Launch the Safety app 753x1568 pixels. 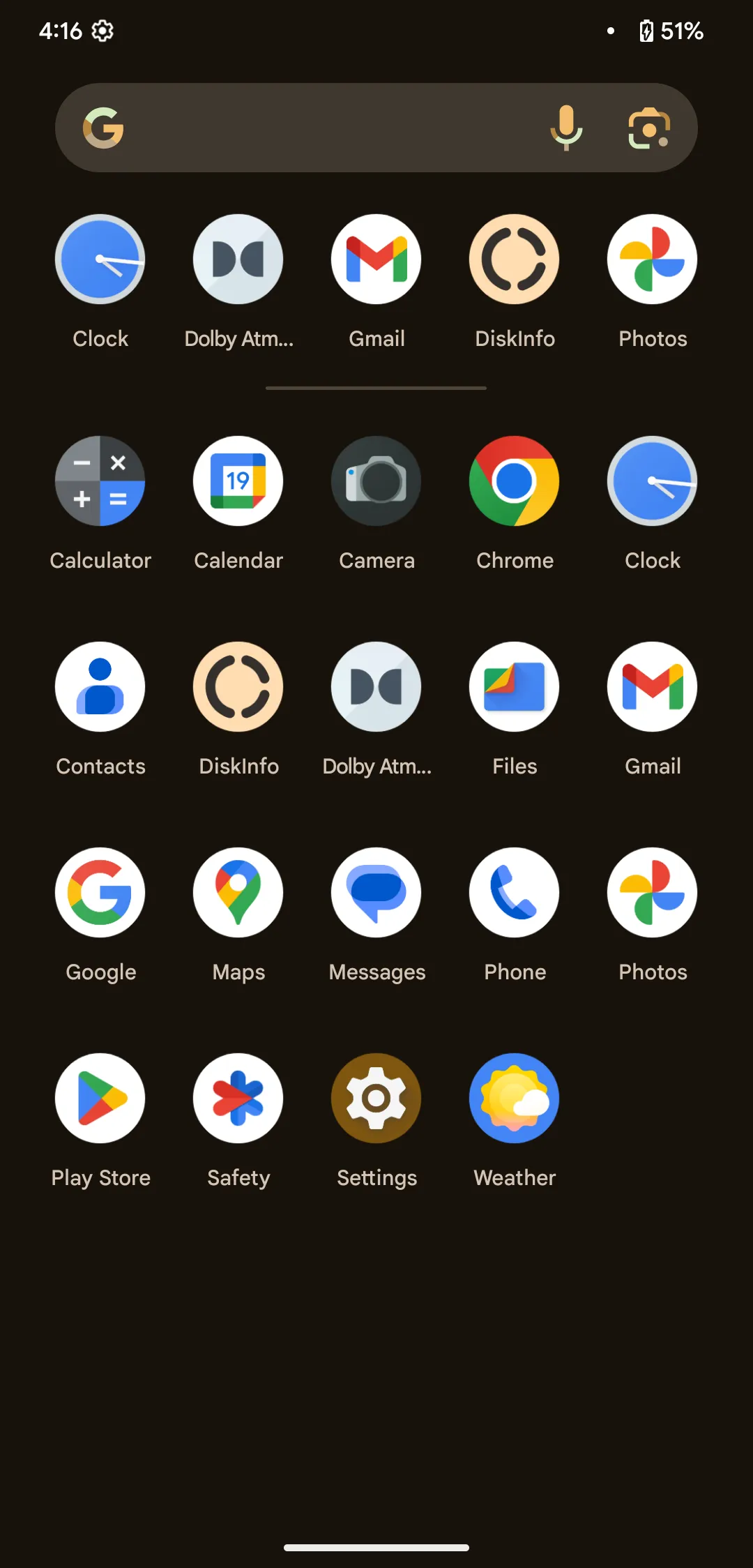pyautogui.click(x=238, y=1099)
